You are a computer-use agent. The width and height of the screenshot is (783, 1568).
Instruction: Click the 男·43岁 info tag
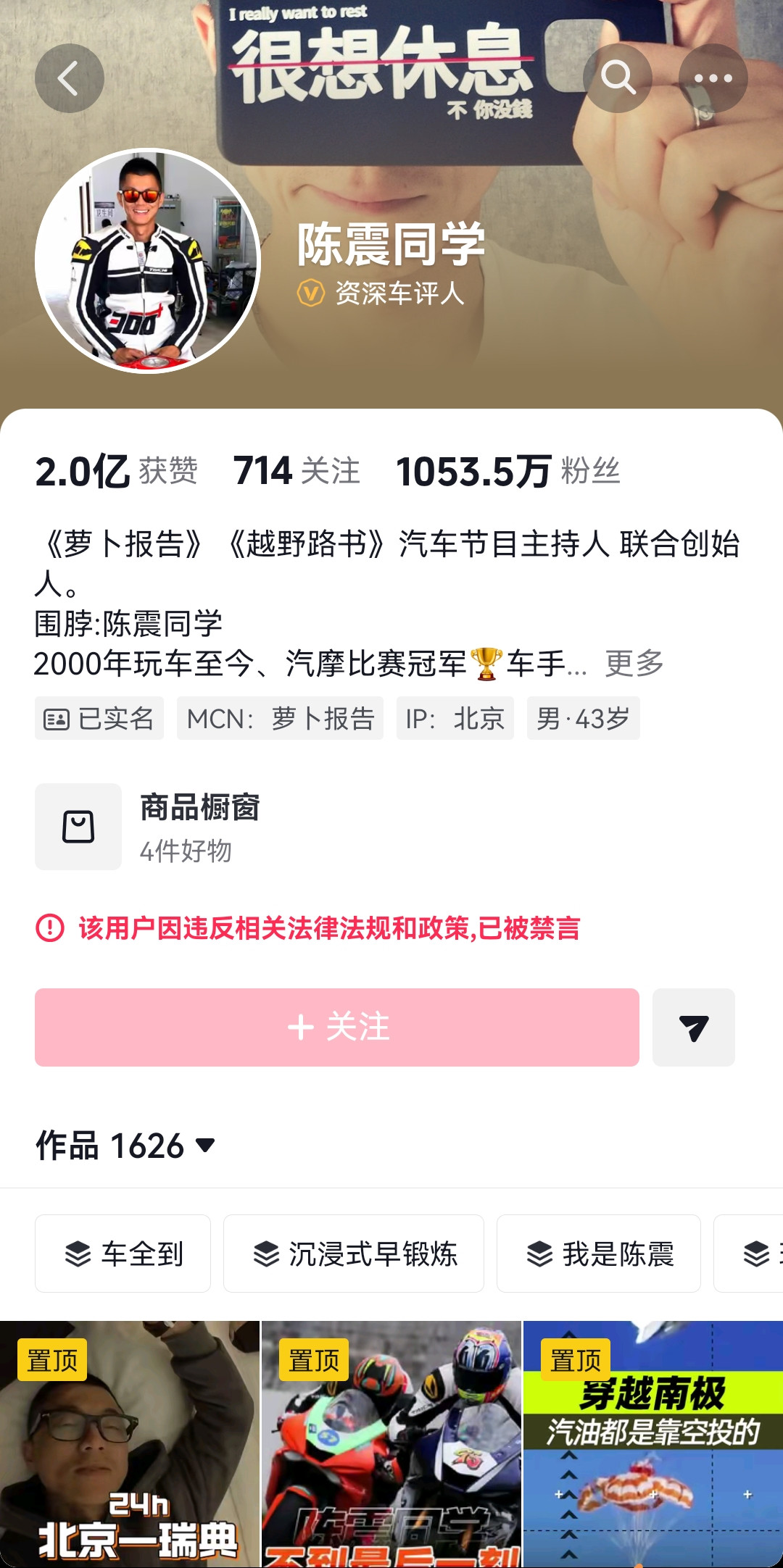point(584,718)
